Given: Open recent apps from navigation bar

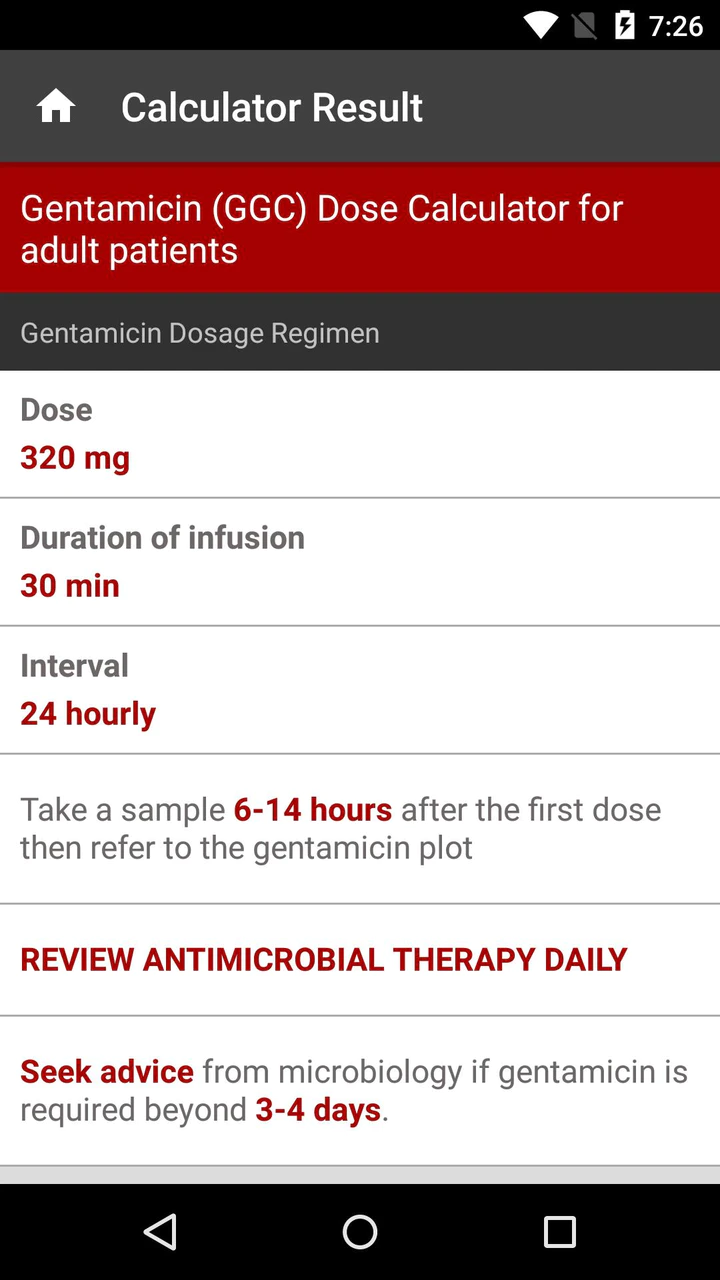Looking at the screenshot, I should point(559,1232).
